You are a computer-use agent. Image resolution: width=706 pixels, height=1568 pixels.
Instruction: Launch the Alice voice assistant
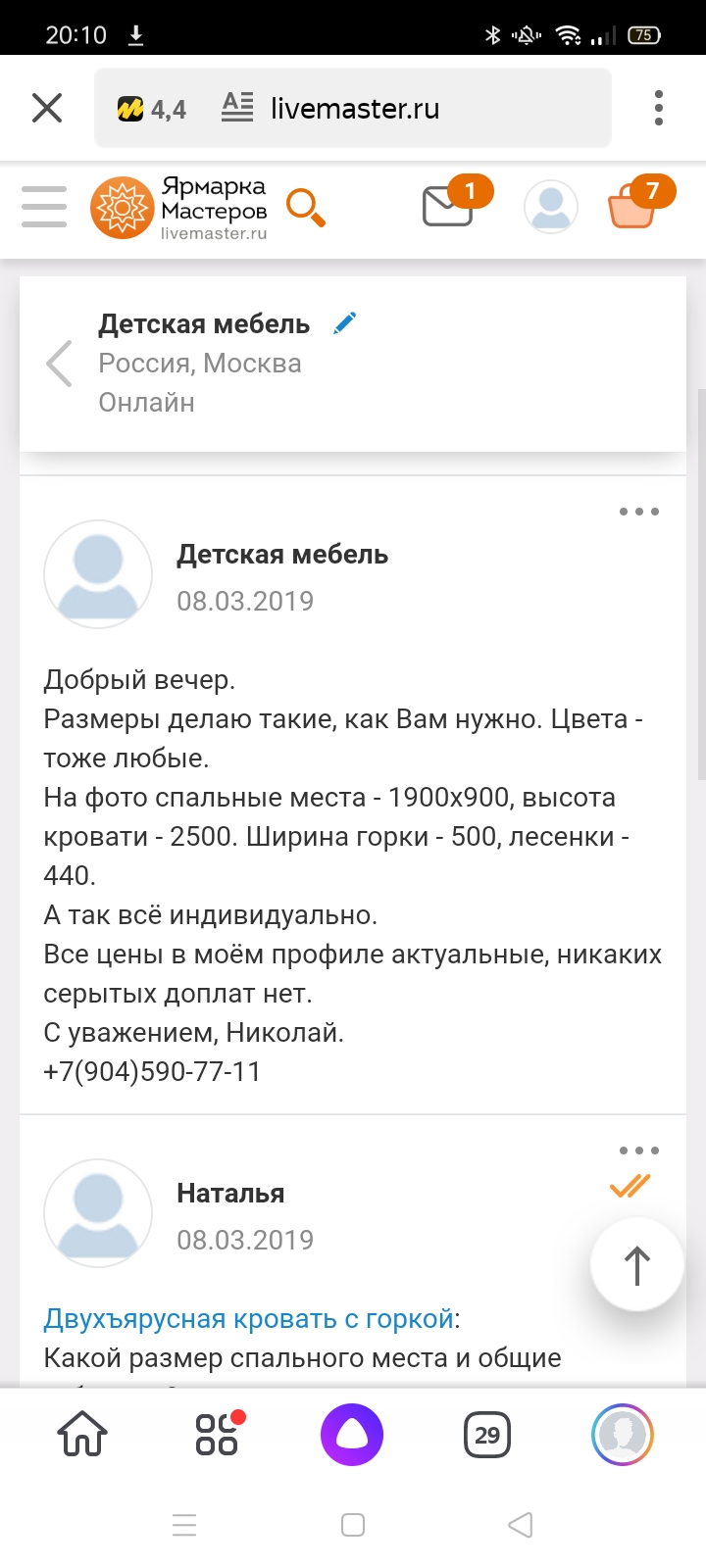[x=352, y=1435]
